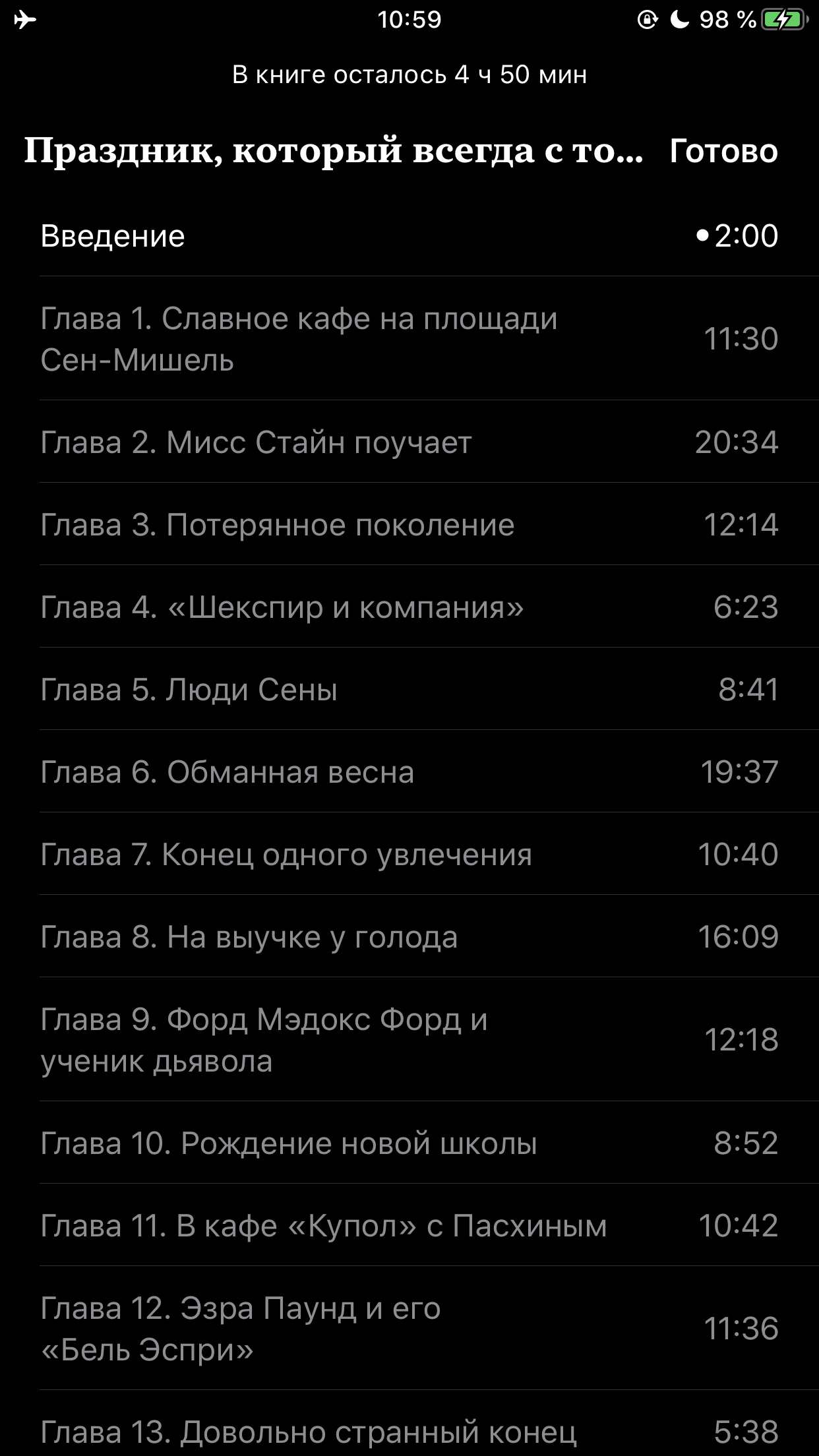Select Глава 10. Рождение новой школы

409,1143
